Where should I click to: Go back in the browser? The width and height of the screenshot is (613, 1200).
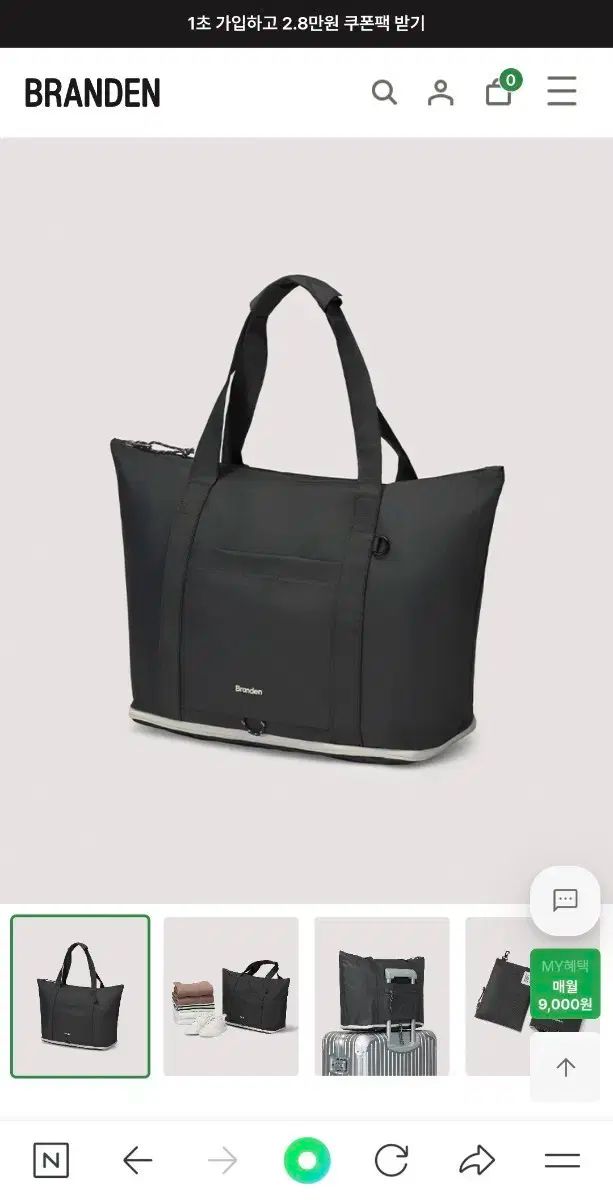(137, 1160)
